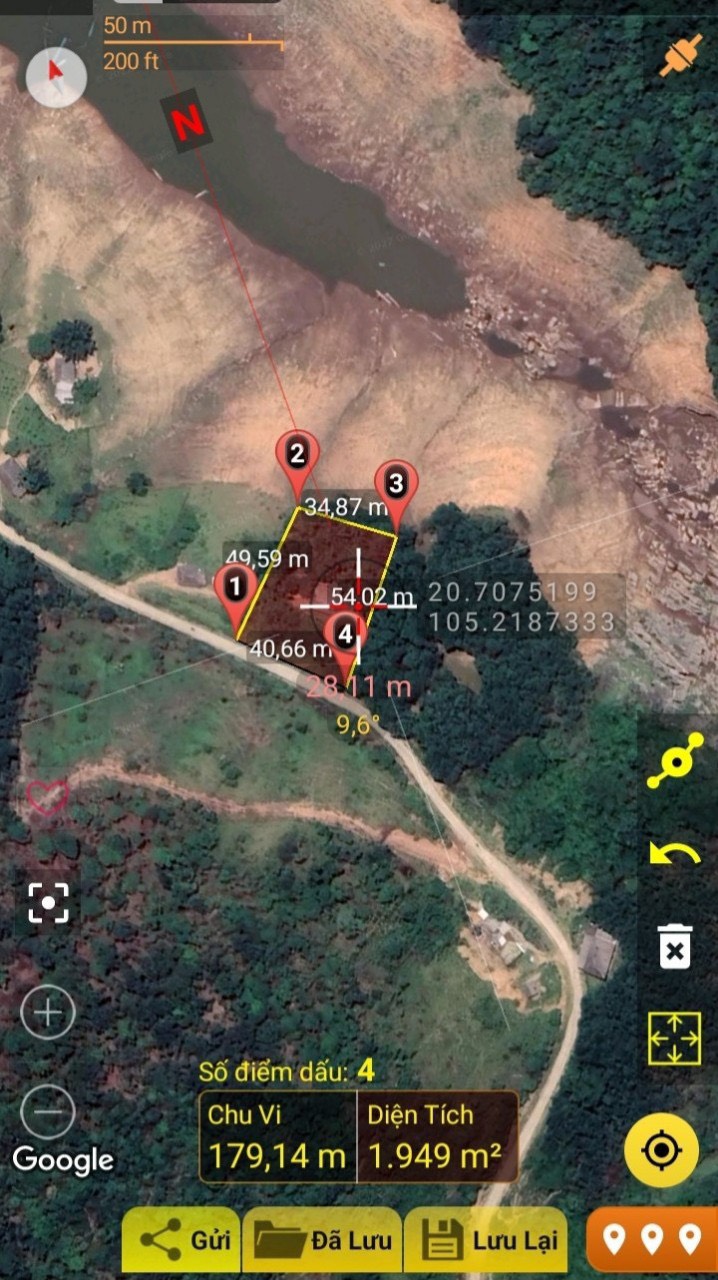
Task: Save the measurement with Lưu Lại
Action: coord(486,1240)
